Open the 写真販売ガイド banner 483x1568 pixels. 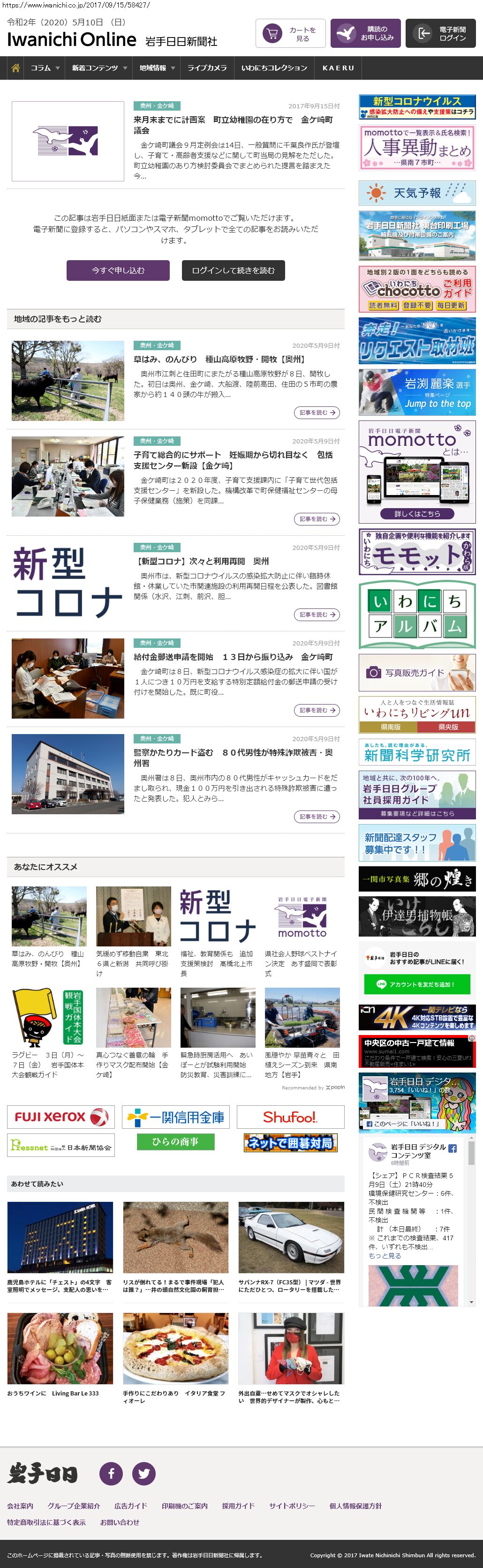(416, 673)
